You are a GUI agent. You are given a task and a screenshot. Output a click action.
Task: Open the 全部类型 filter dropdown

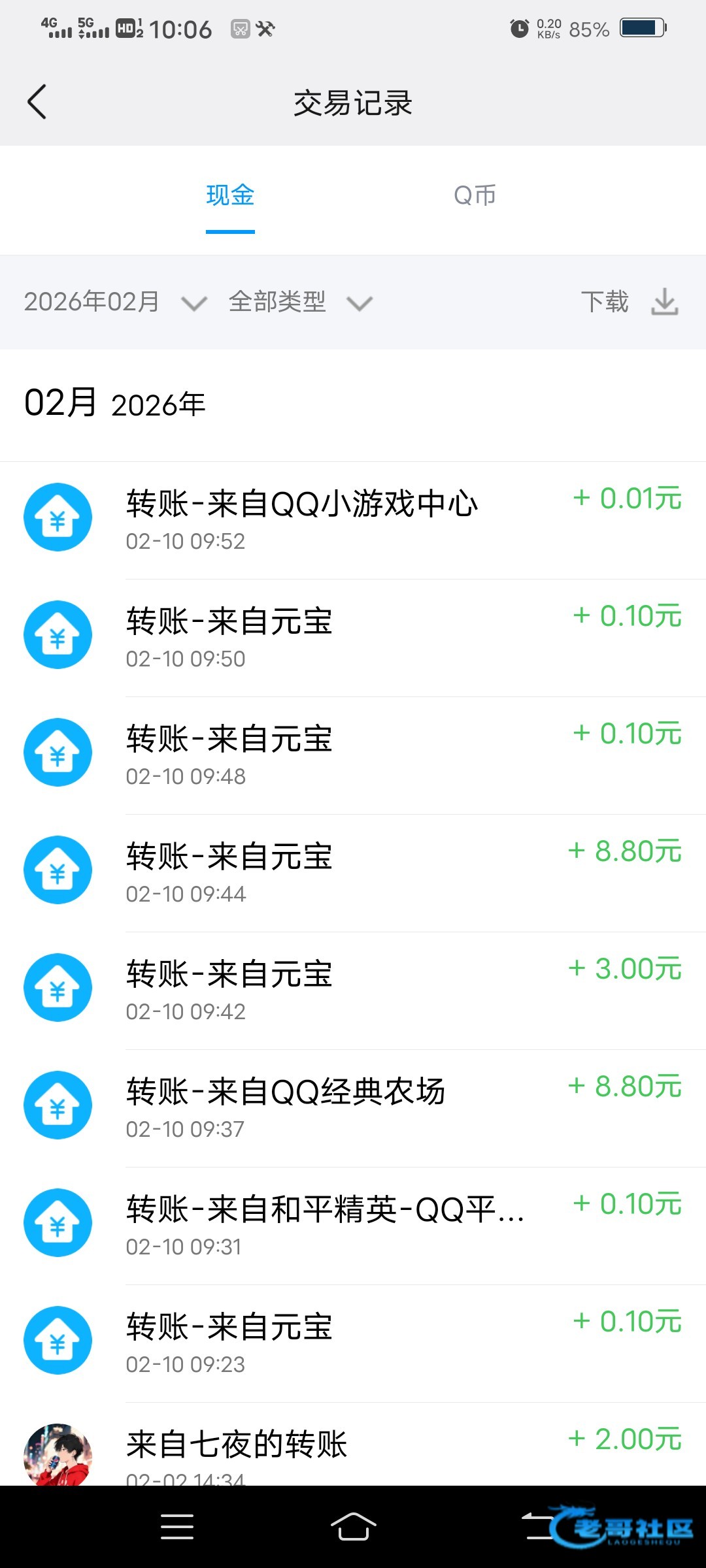click(300, 302)
